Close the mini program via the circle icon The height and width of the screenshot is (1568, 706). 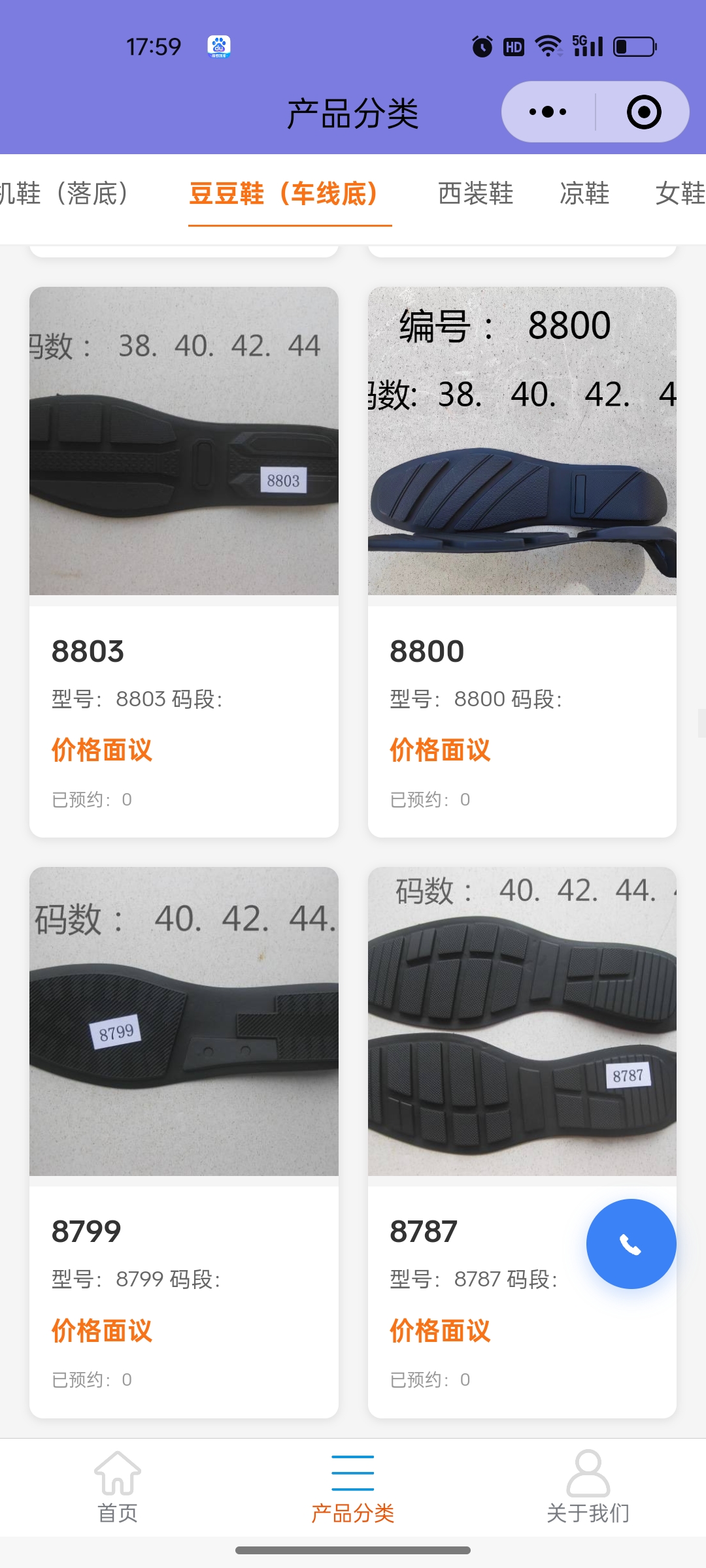[x=644, y=112]
